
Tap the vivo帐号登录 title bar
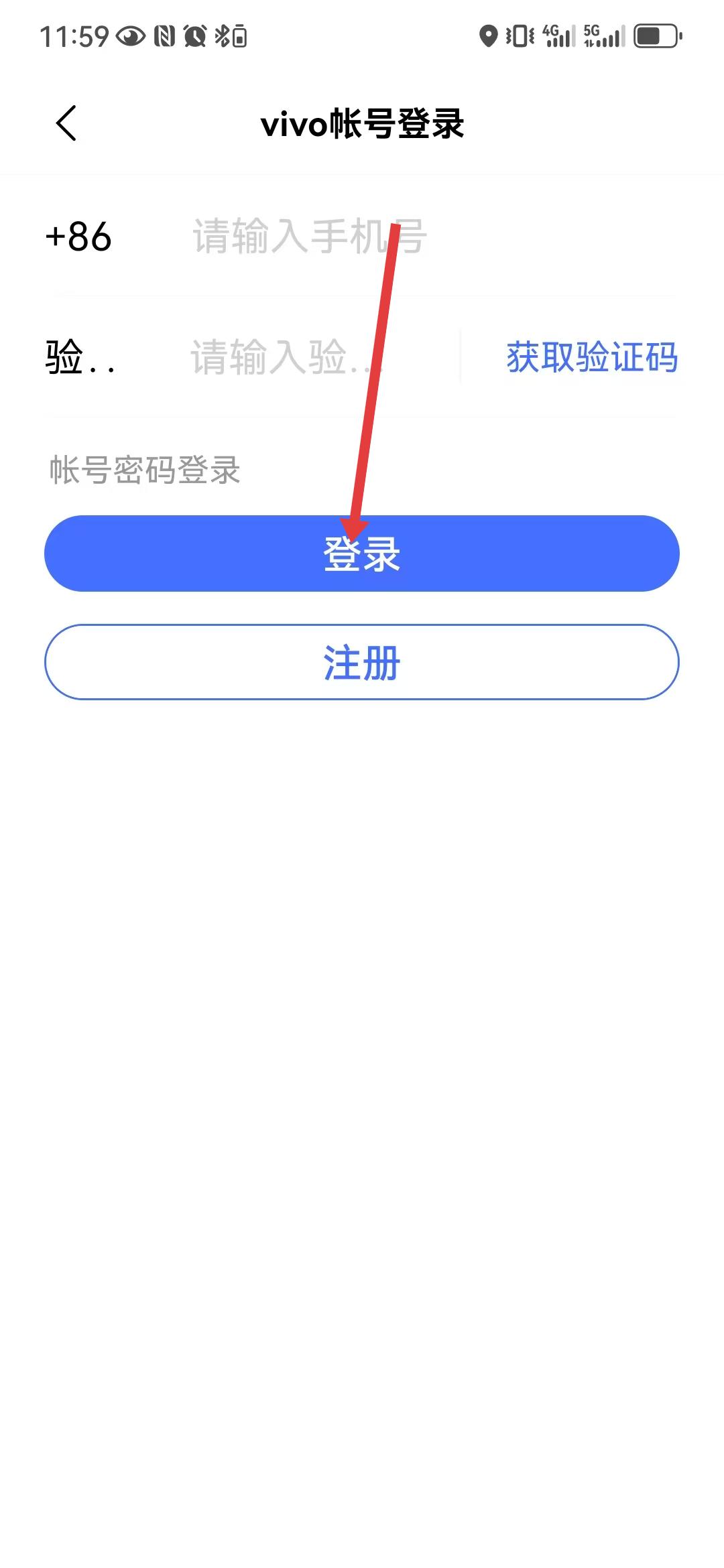click(x=362, y=123)
